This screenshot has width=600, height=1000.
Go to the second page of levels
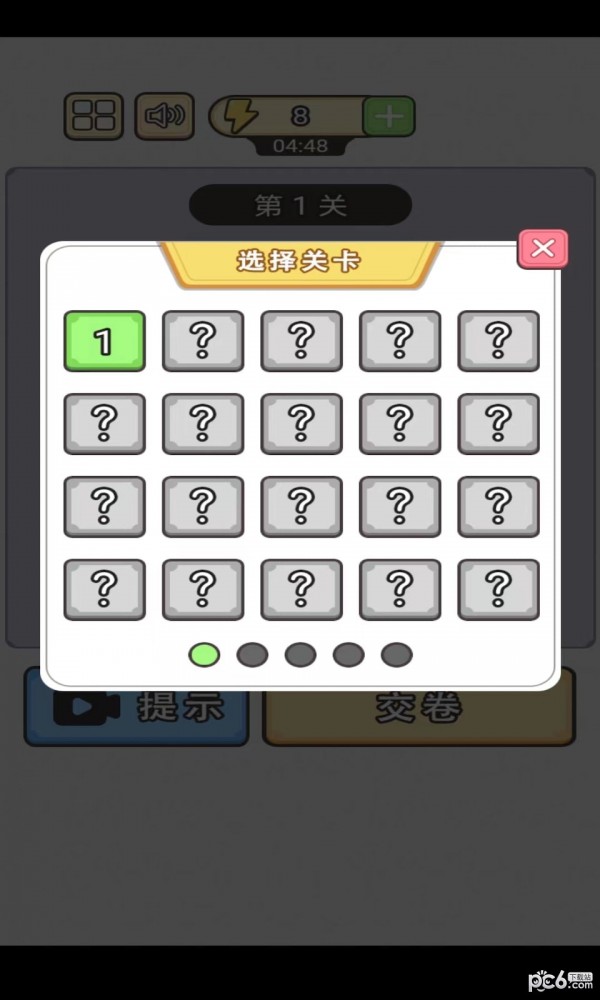coord(252,655)
